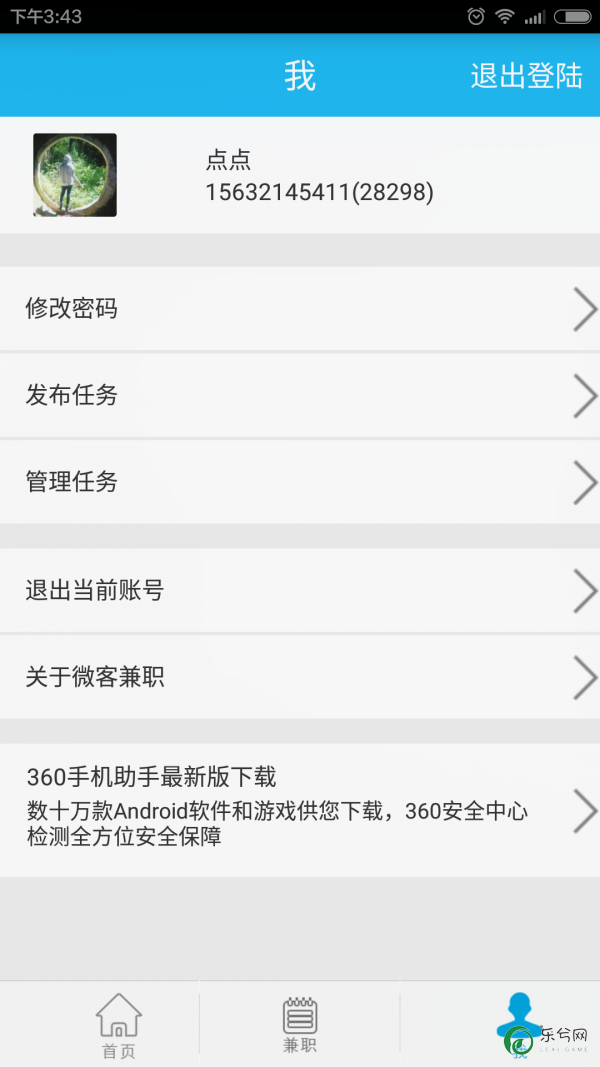Open the profile avatar photo

click(75, 175)
